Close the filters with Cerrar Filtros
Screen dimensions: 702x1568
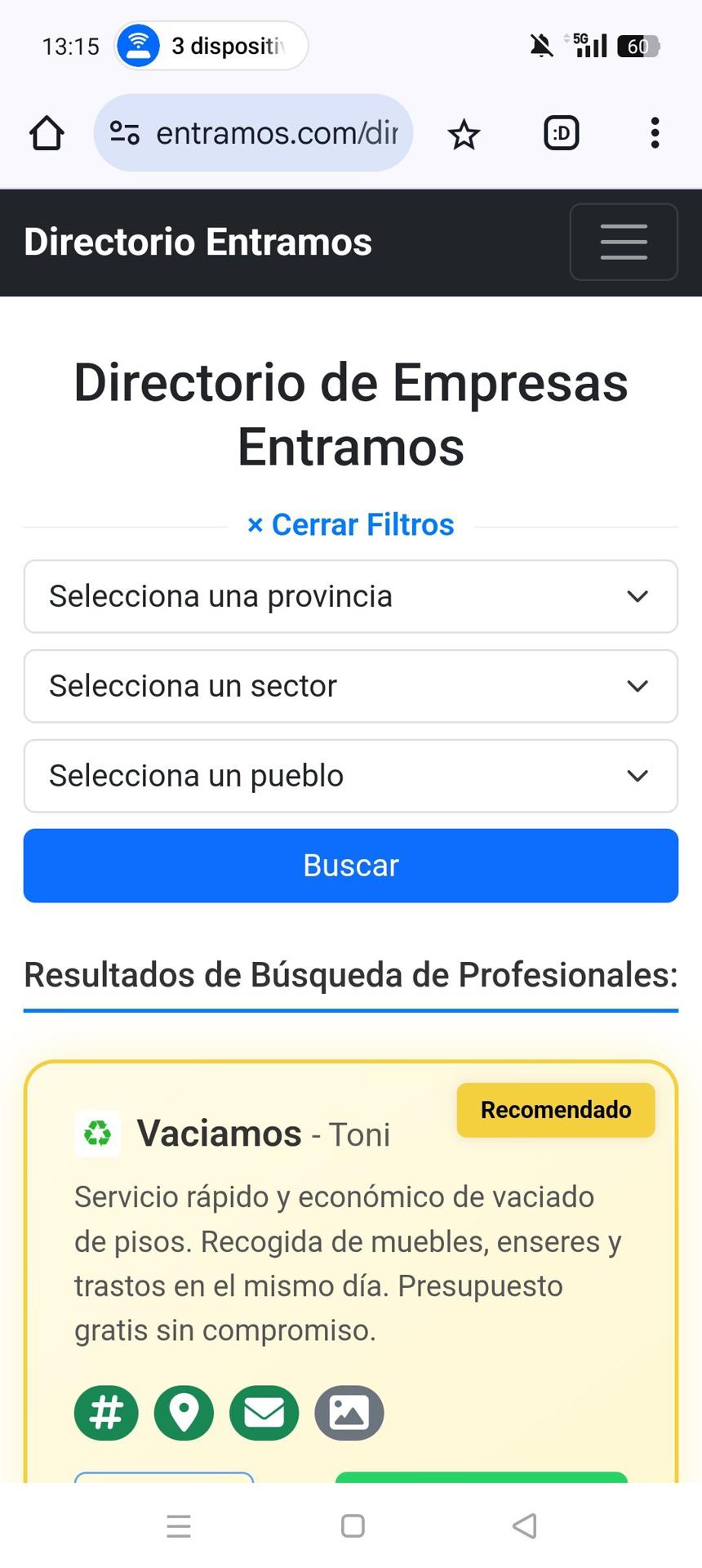click(351, 525)
